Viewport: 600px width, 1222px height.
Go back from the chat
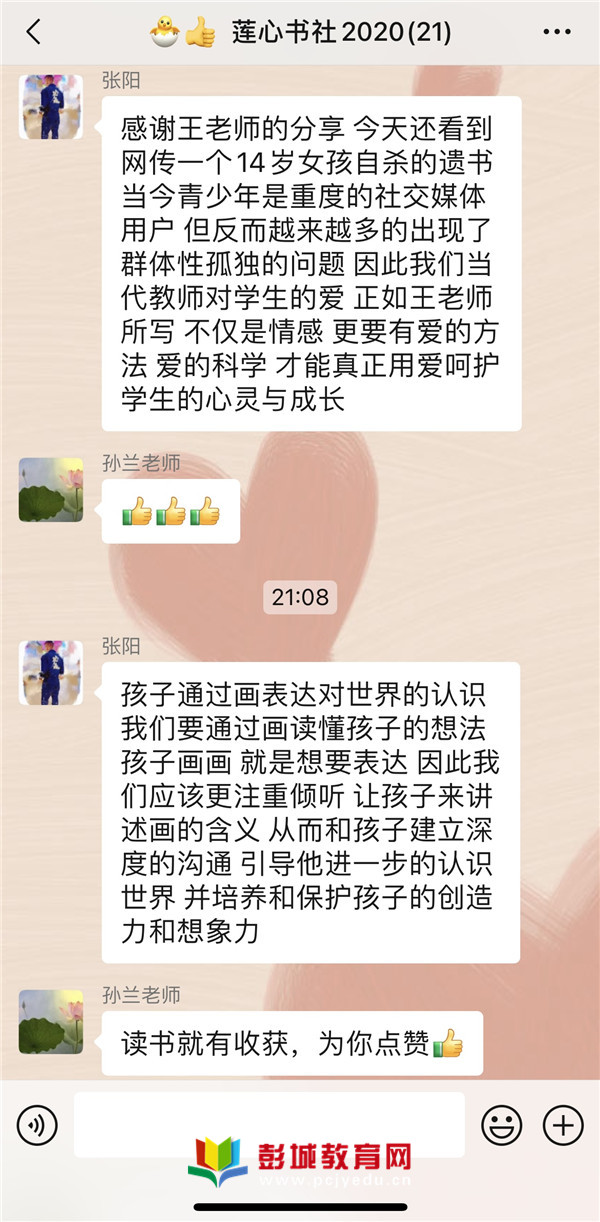click(33, 32)
